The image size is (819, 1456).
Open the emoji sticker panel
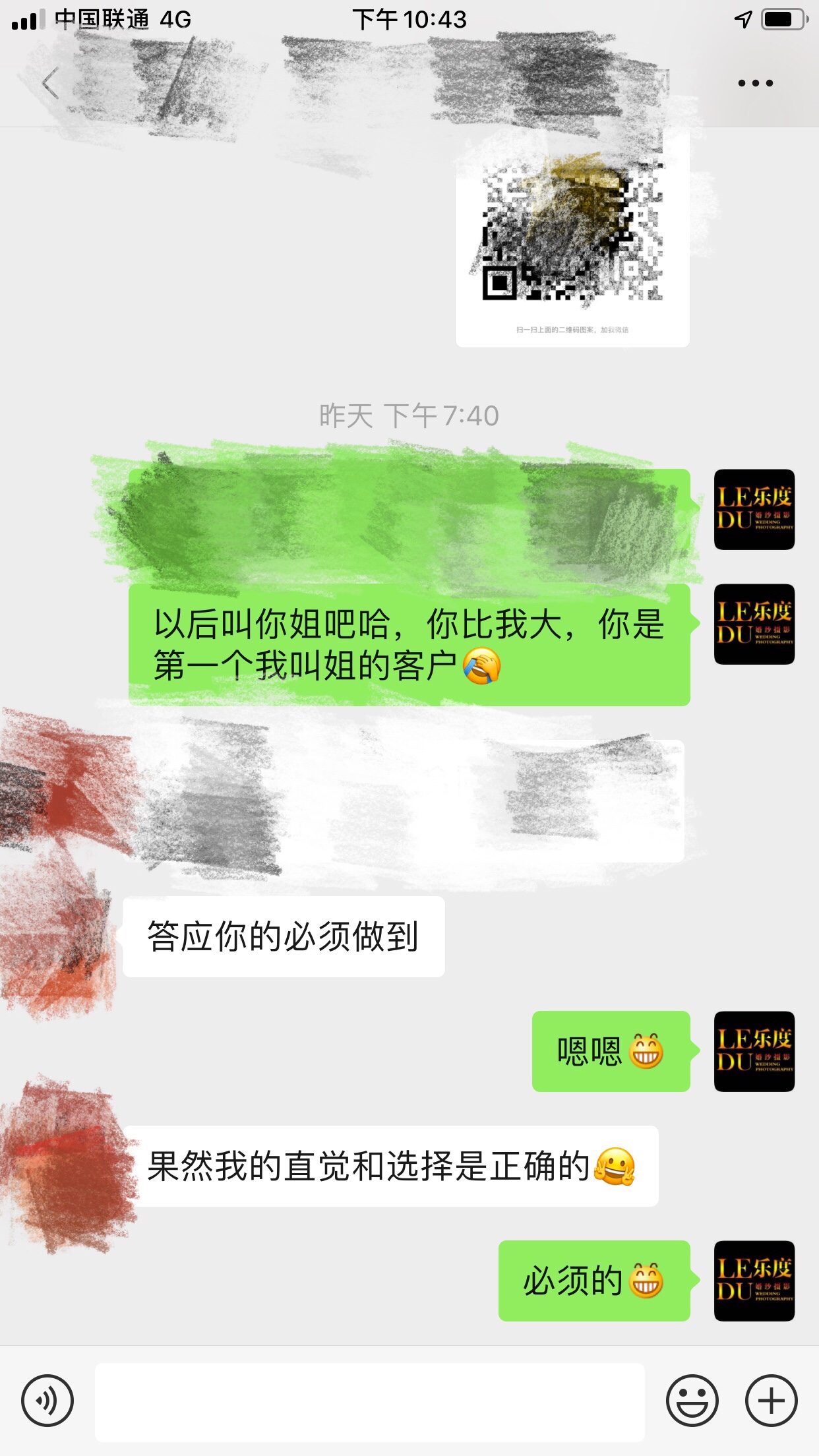(x=692, y=1401)
